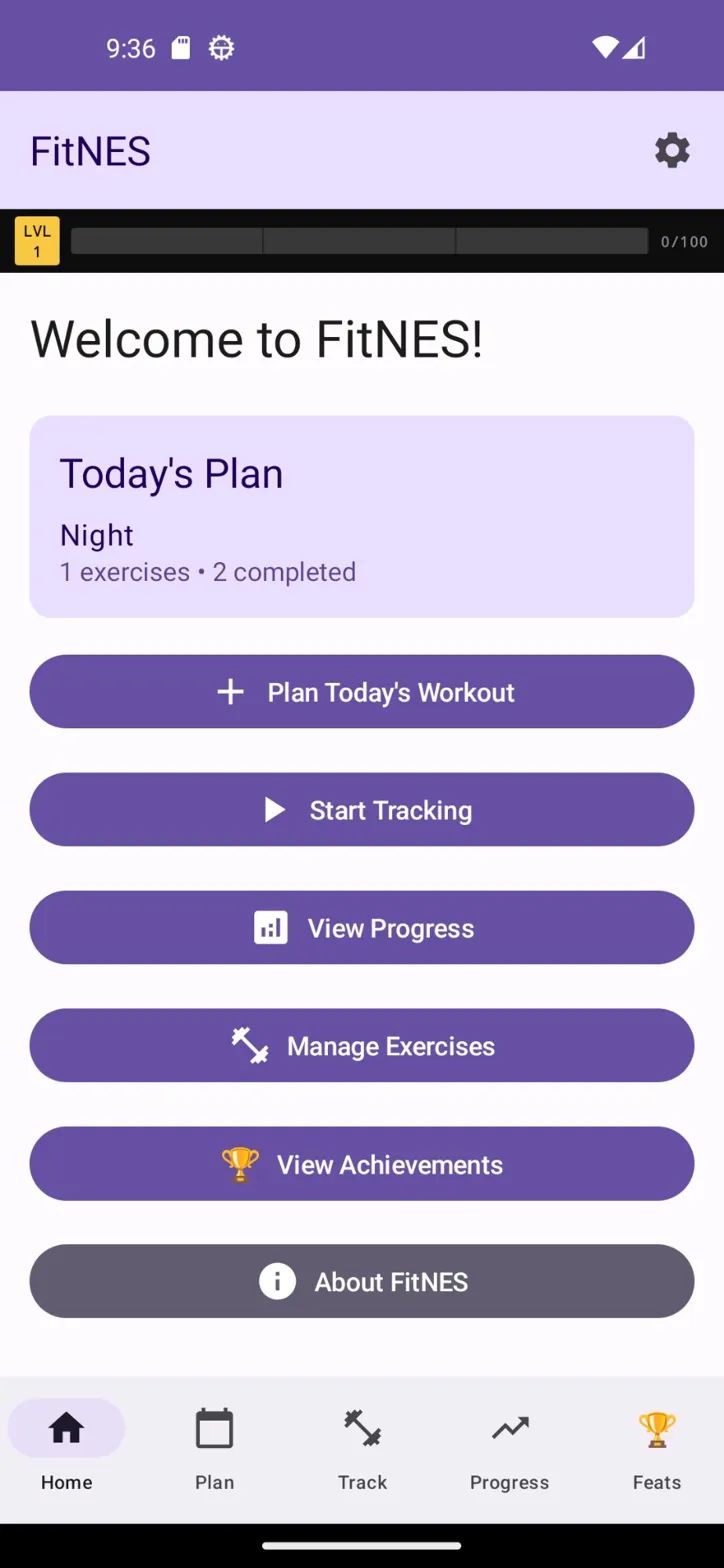Image resolution: width=724 pixels, height=1568 pixels.
Task: Open the About FitNES page
Action: 362,1282
